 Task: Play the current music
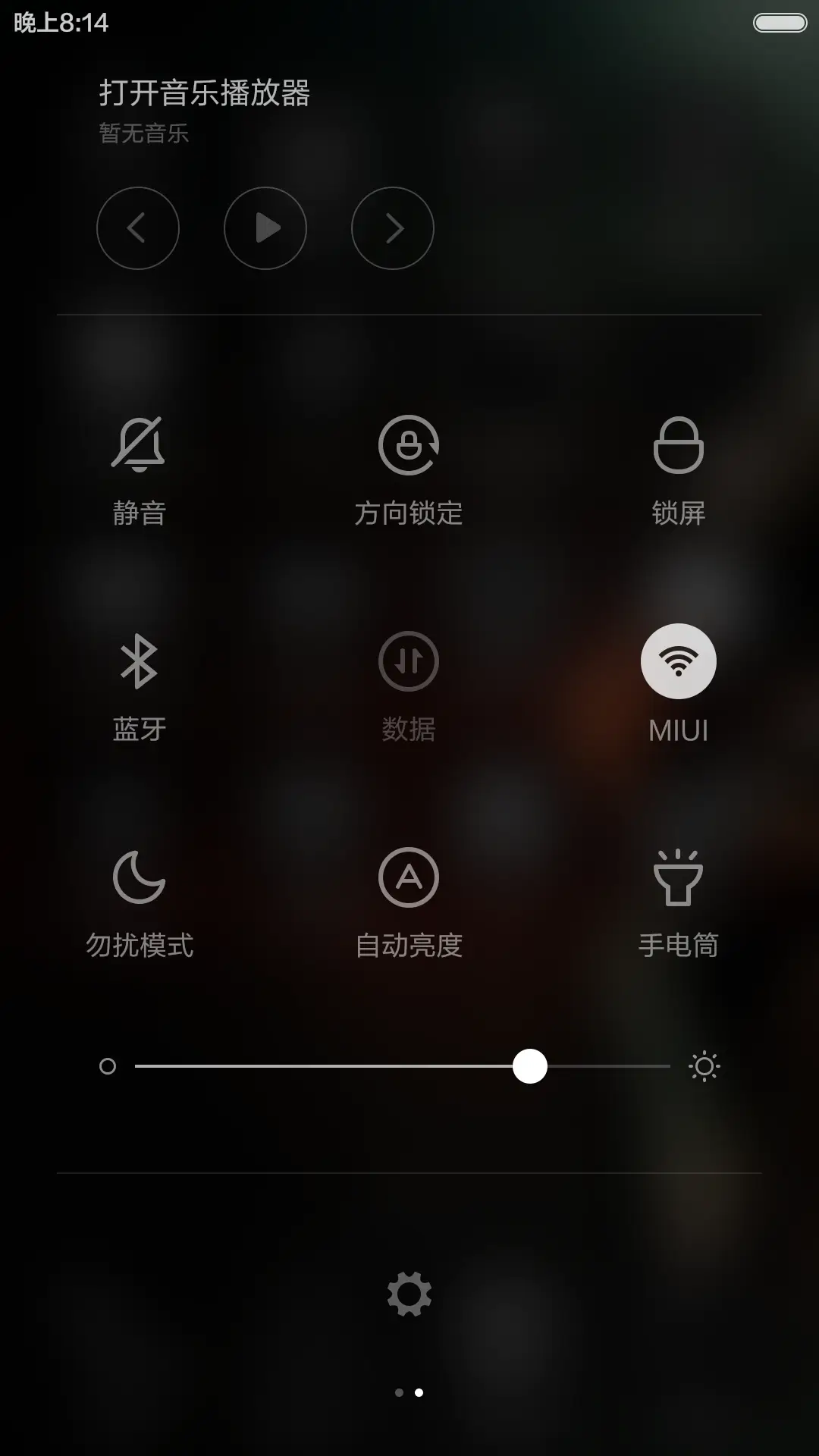tap(265, 228)
